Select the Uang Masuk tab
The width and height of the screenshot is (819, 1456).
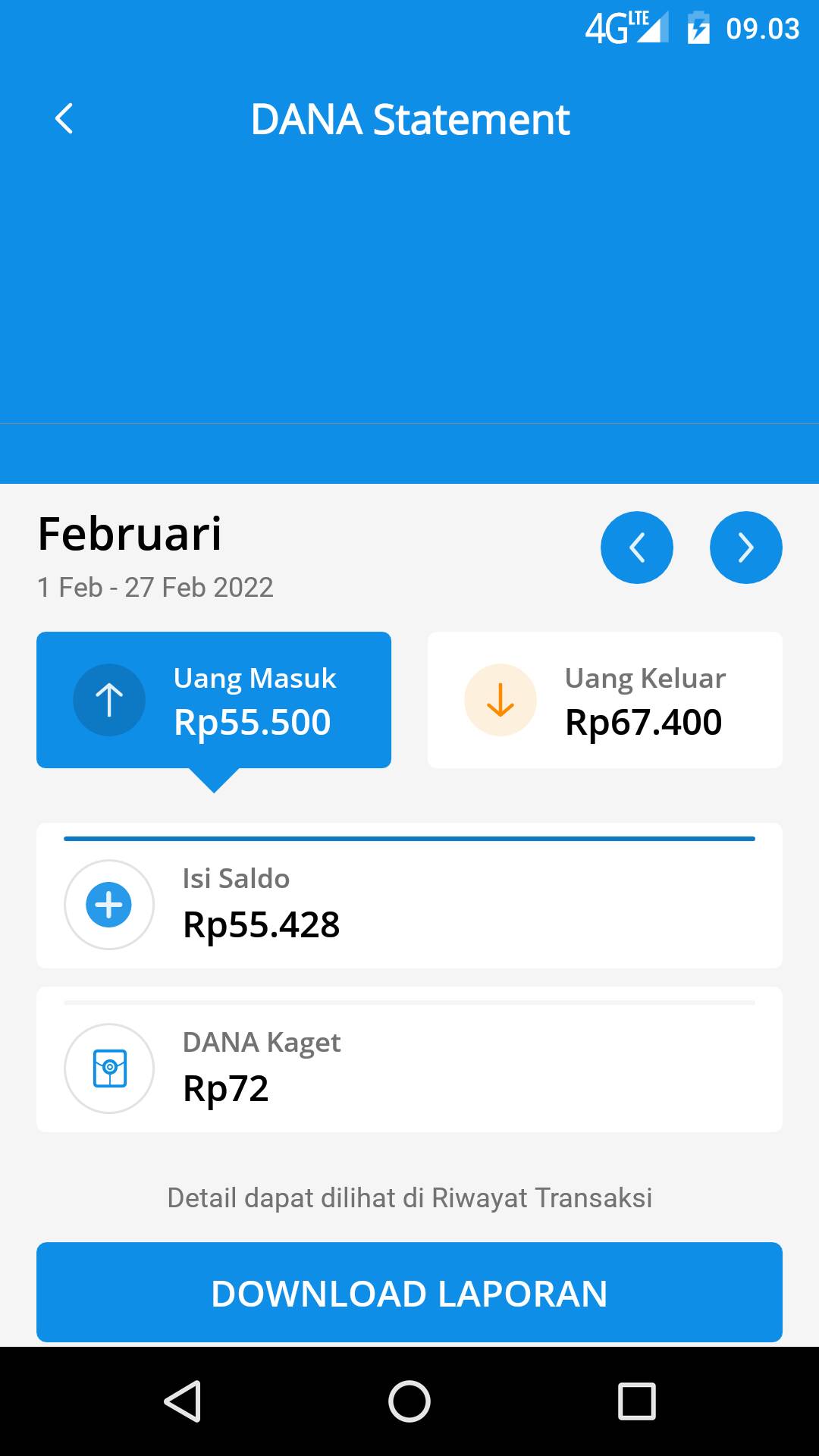pyautogui.click(x=214, y=700)
